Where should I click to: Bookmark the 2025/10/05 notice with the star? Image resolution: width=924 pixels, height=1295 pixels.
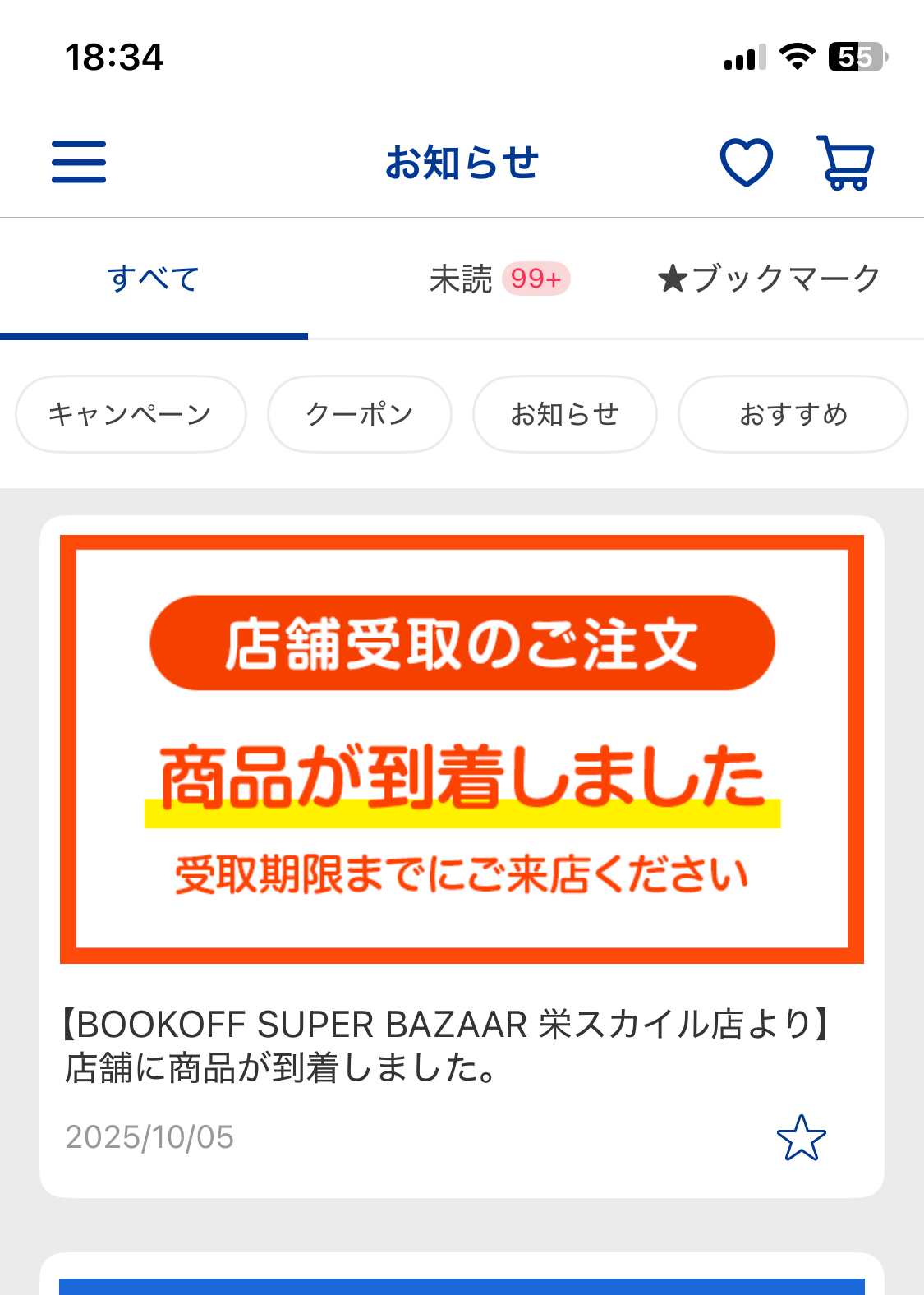pyautogui.click(x=801, y=1138)
